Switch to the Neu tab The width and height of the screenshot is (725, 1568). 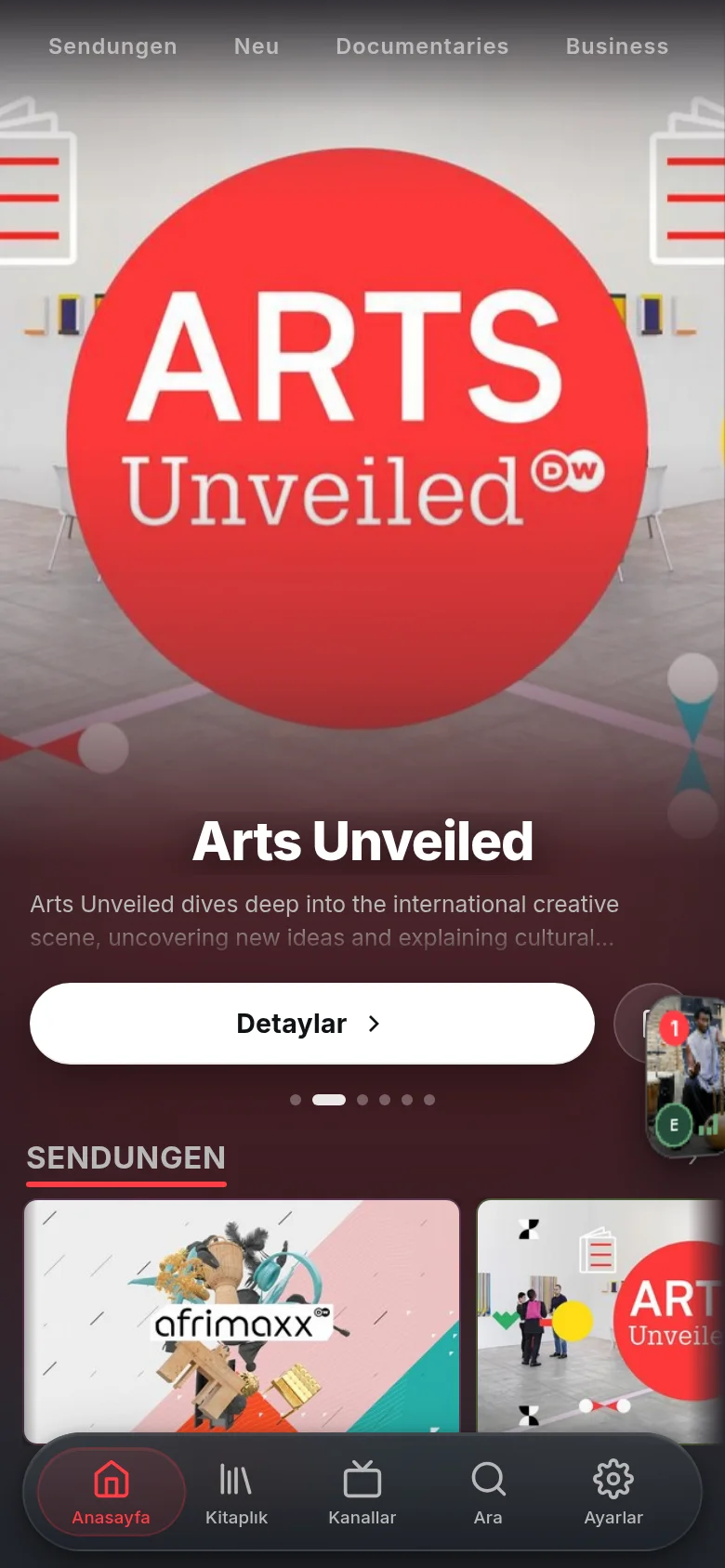(257, 46)
